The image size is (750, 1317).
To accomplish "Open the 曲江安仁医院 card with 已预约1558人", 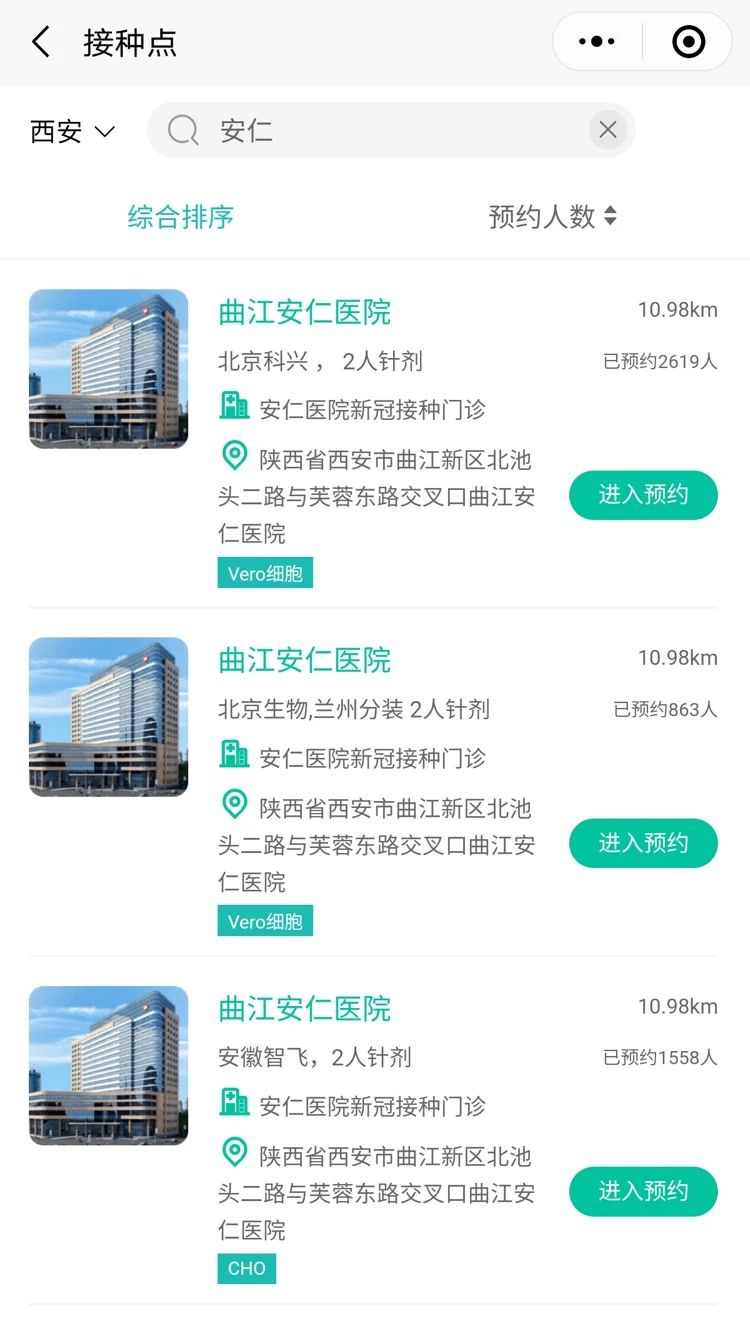I will 305,1008.
